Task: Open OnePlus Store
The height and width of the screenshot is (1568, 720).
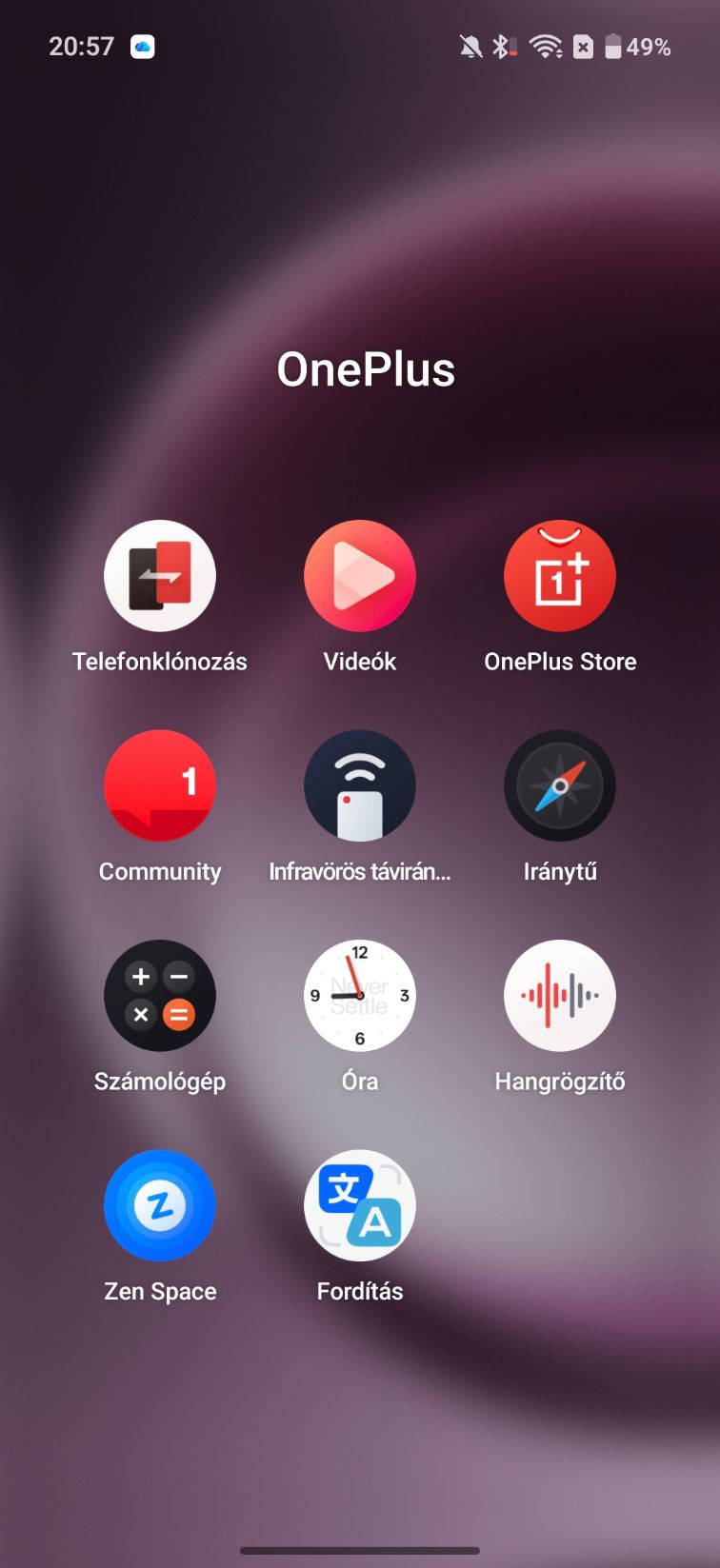Action: [560, 576]
